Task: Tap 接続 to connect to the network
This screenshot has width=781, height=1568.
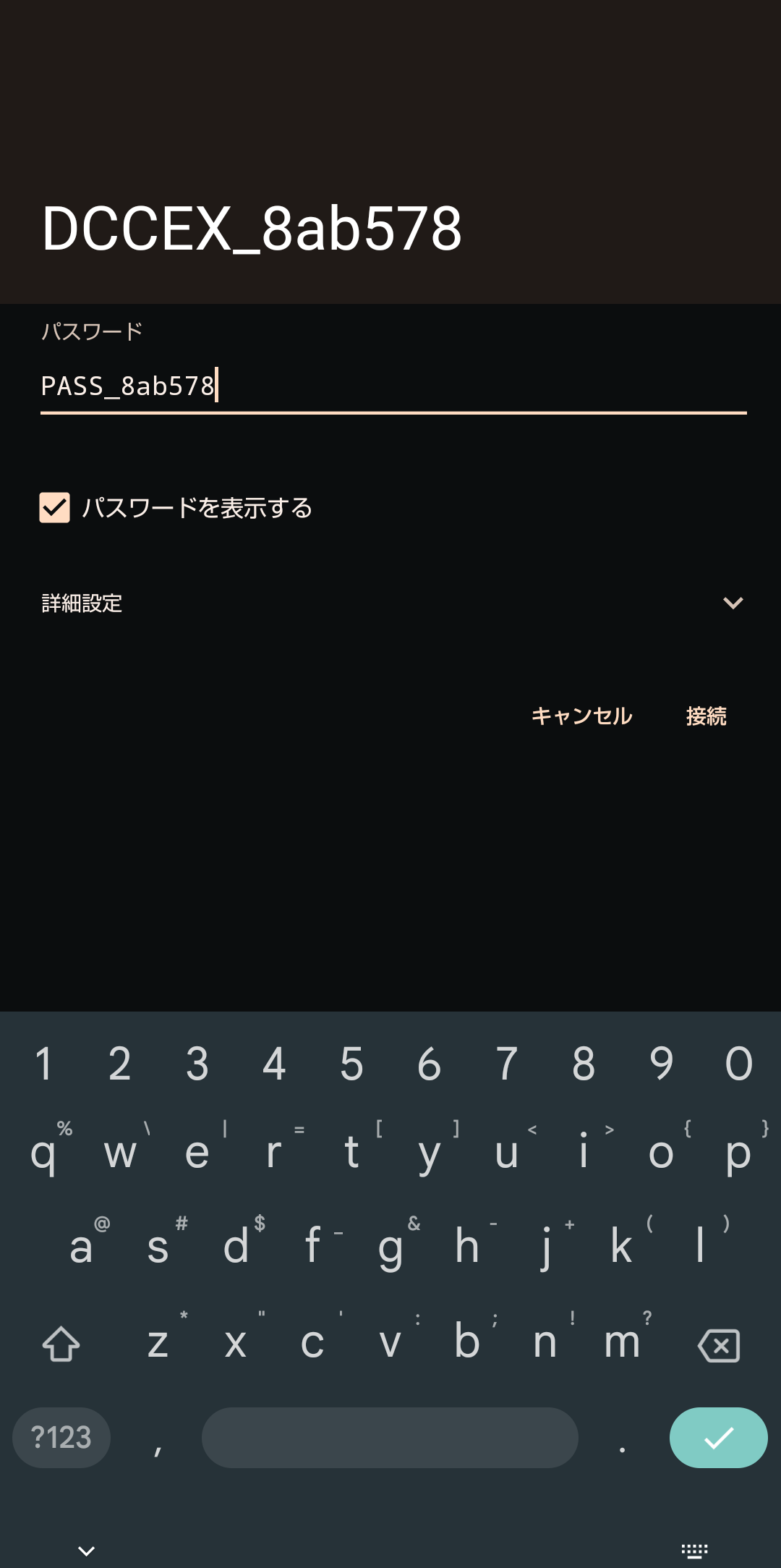Action: pyautogui.click(x=706, y=716)
